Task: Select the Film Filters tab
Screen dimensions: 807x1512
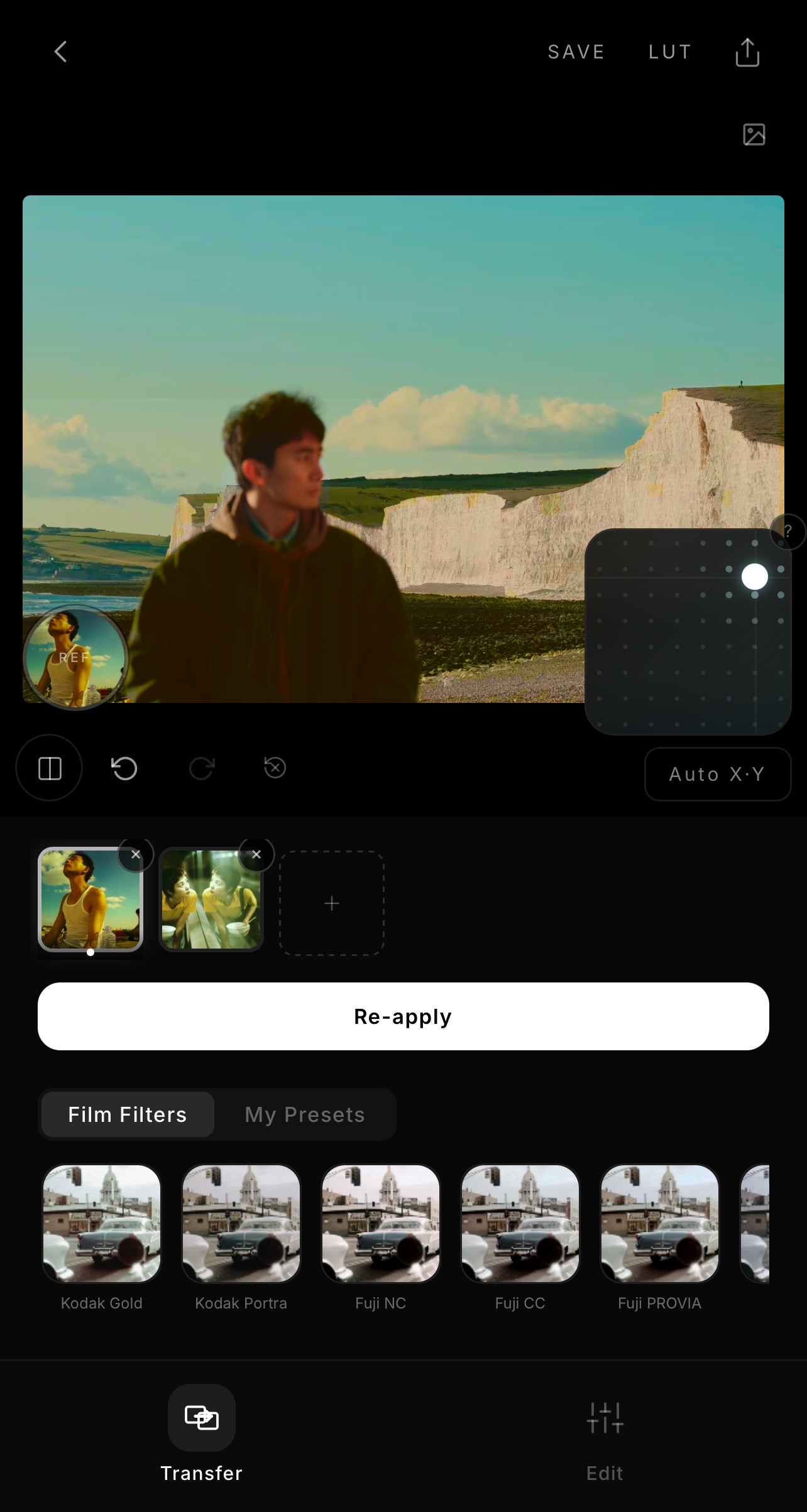Action: [x=127, y=1114]
